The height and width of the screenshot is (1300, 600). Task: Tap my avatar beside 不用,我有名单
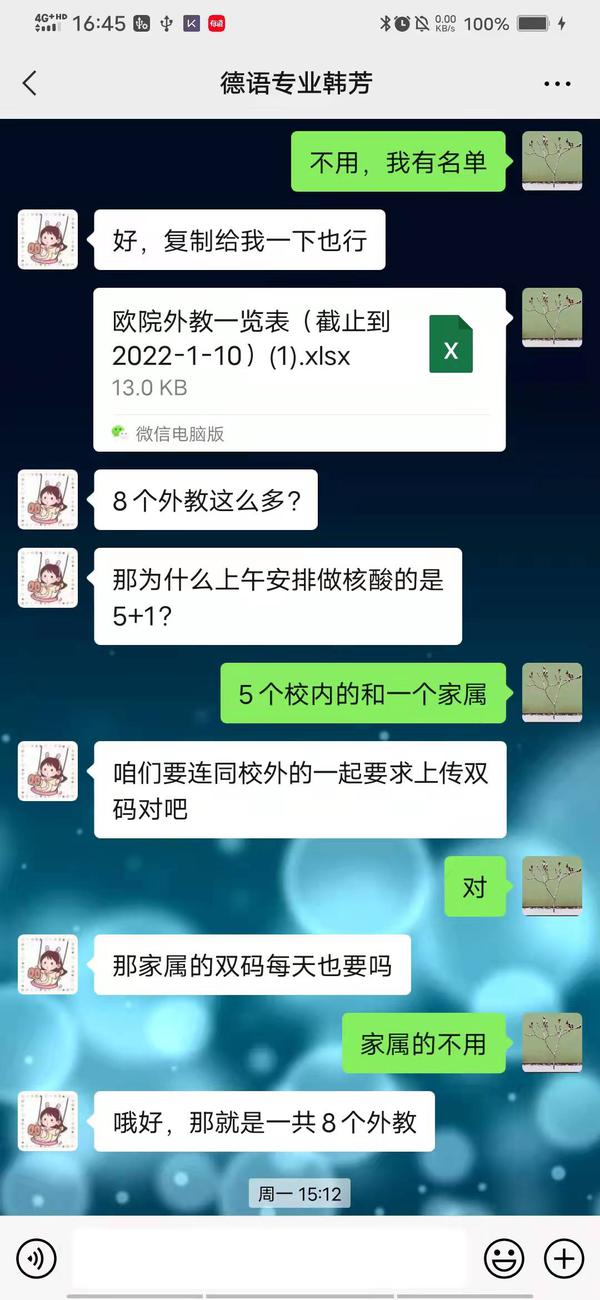552,161
